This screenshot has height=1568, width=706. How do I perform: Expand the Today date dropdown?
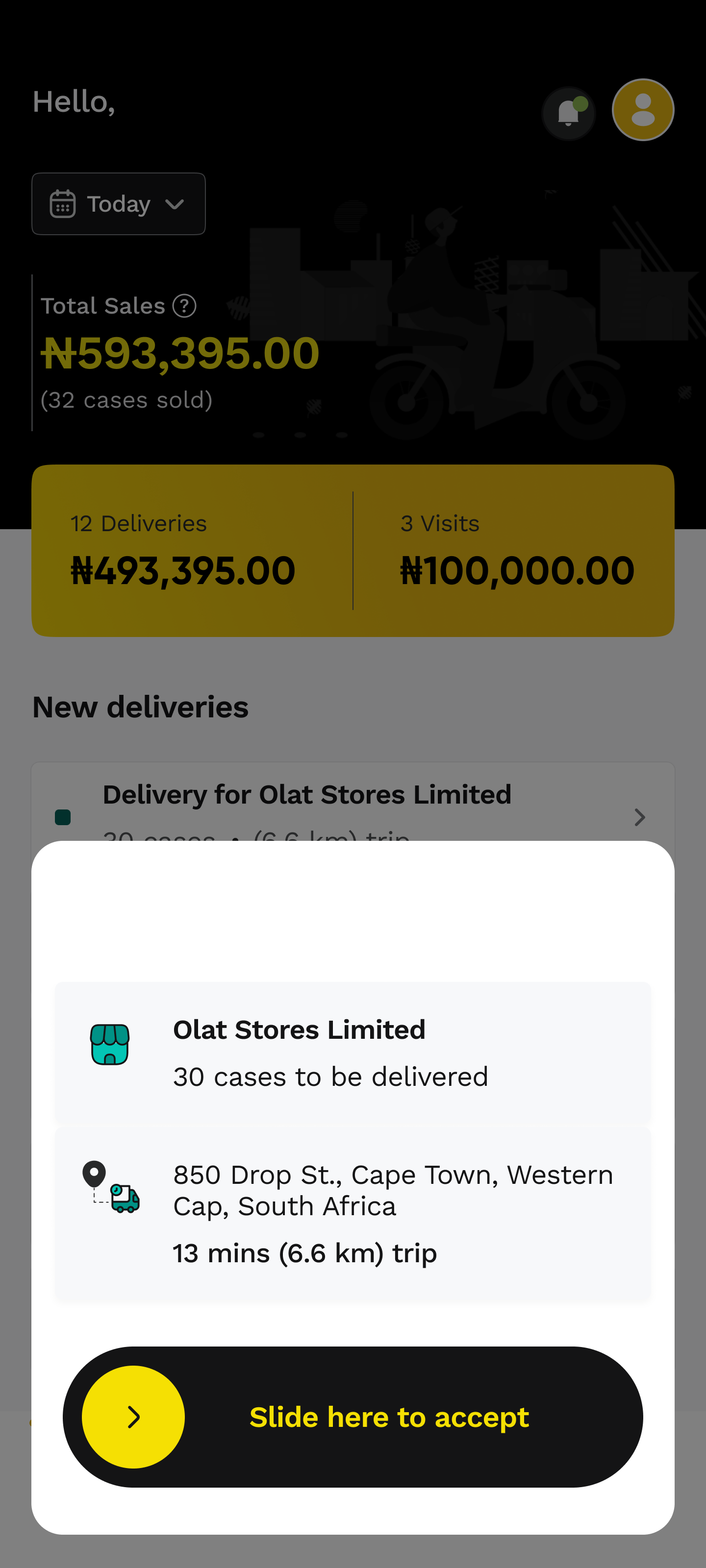point(119,204)
